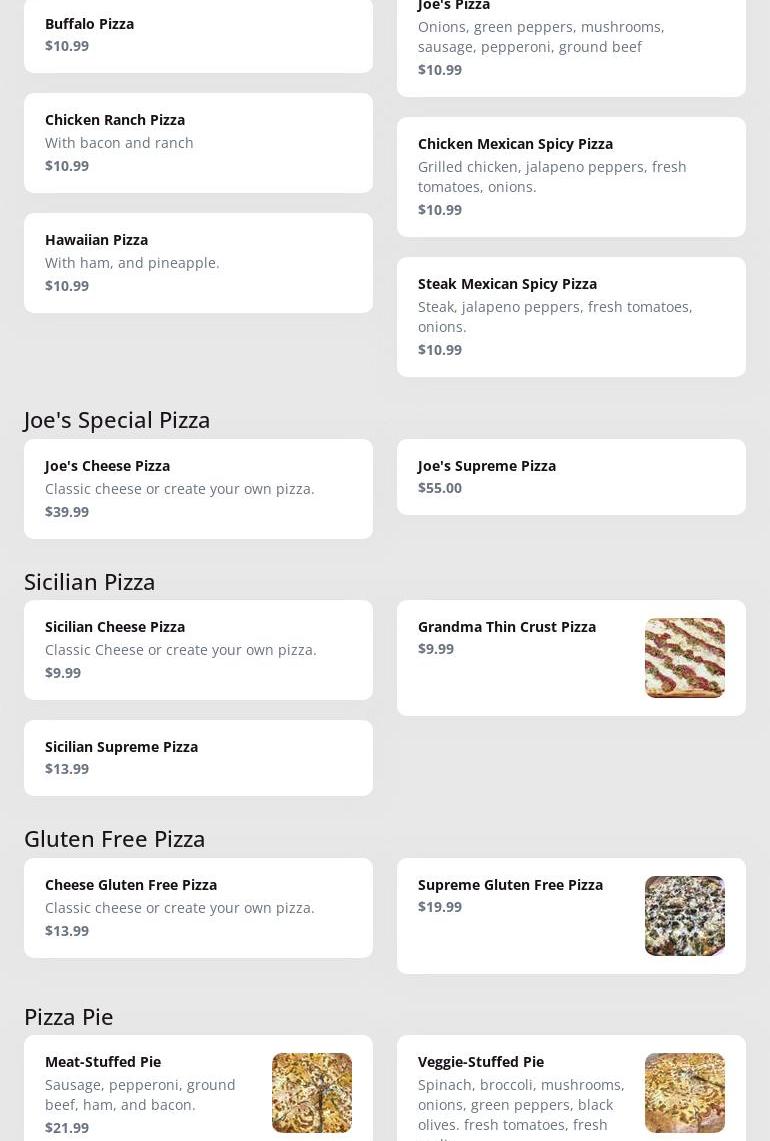Image resolution: width=770 pixels, height=1141 pixels.
Task: Open Steak Mexican Spicy Pizza
Action: coord(571,317)
